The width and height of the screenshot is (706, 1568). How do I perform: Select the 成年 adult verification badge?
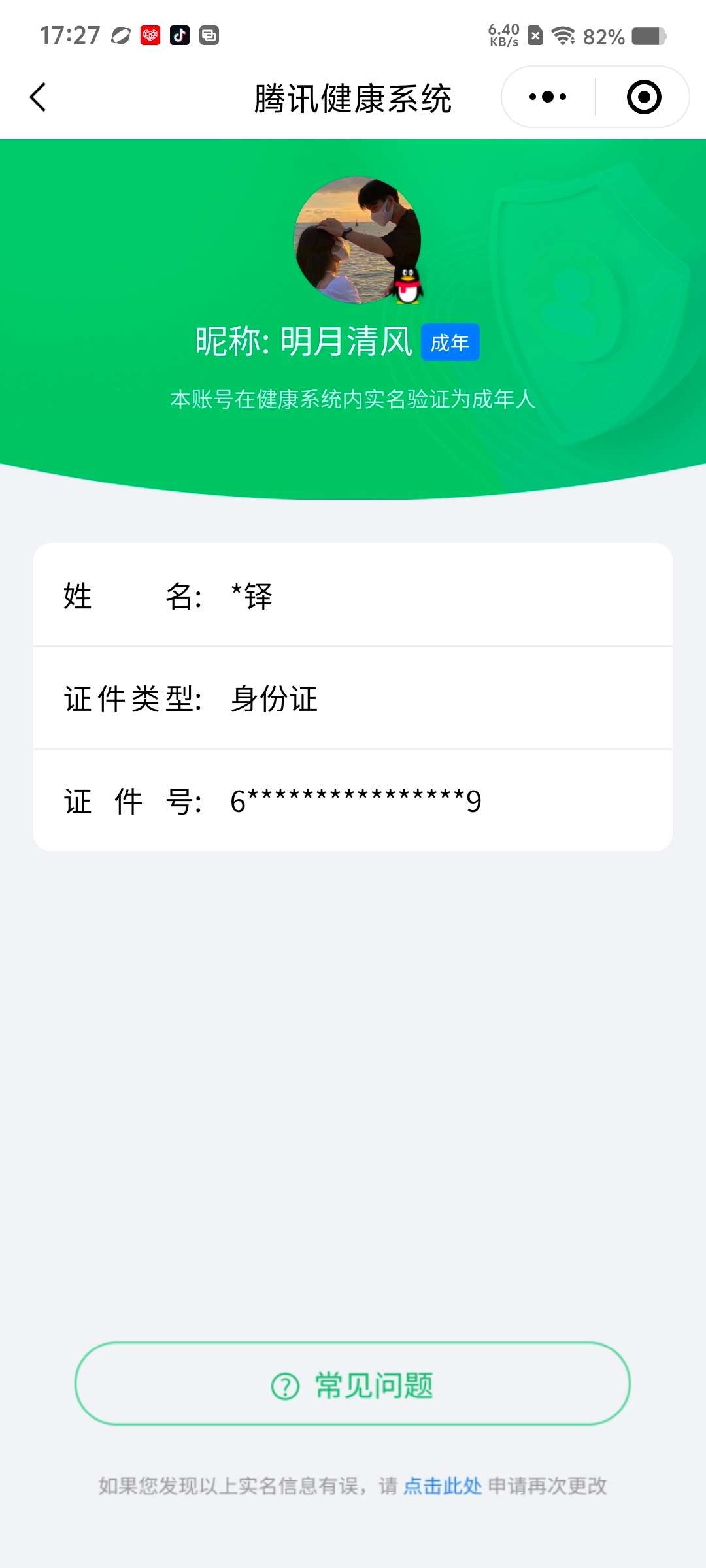(450, 342)
